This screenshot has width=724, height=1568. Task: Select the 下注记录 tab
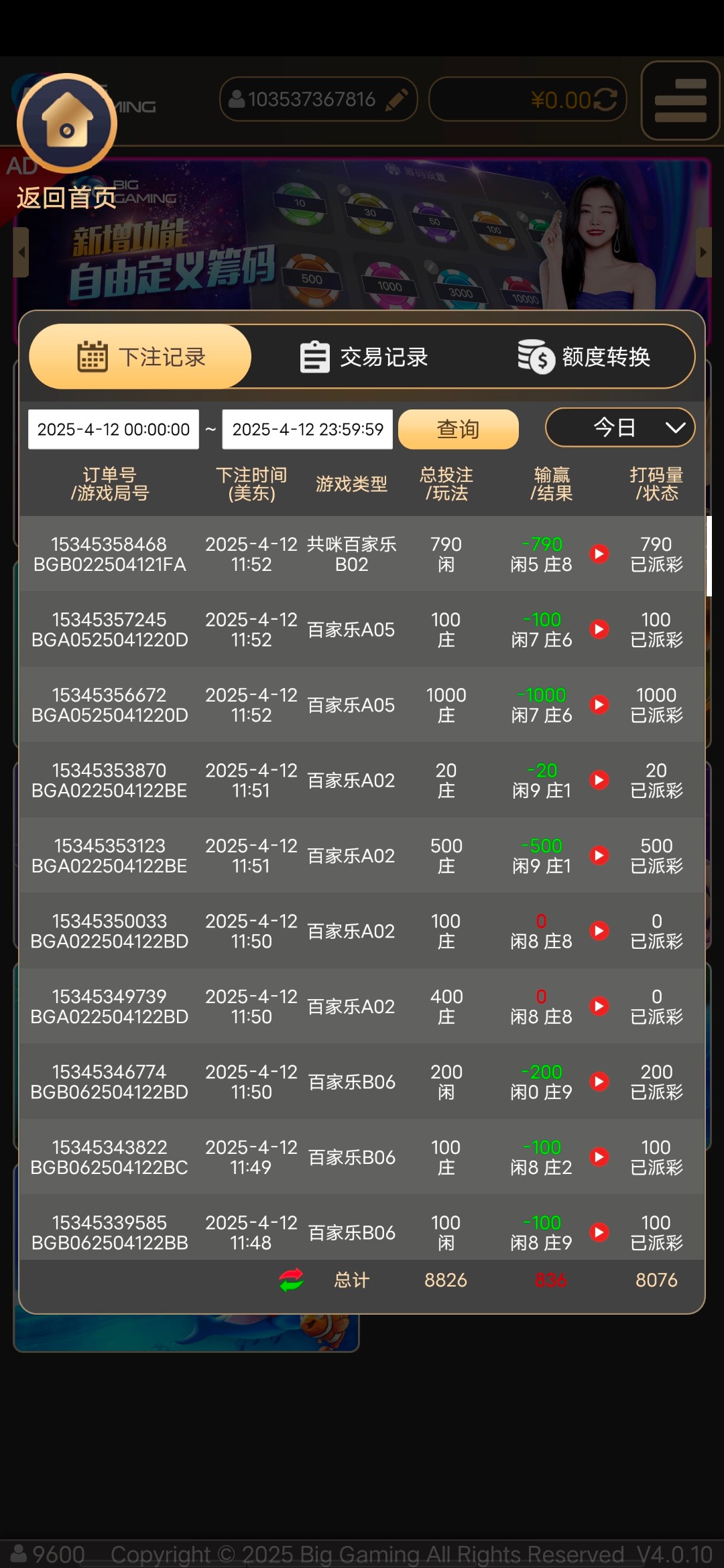[141, 357]
